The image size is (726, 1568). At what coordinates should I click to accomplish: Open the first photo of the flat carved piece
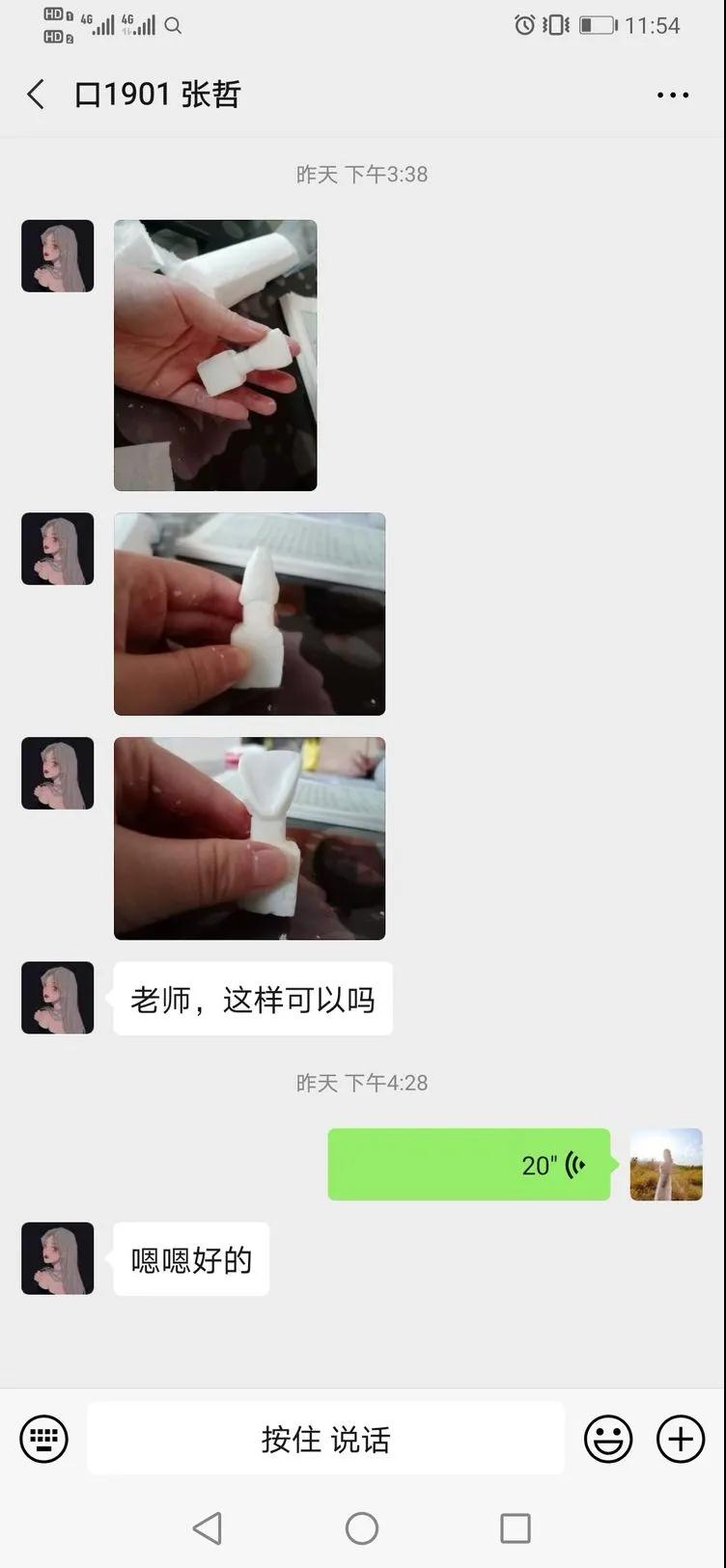[x=215, y=355]
